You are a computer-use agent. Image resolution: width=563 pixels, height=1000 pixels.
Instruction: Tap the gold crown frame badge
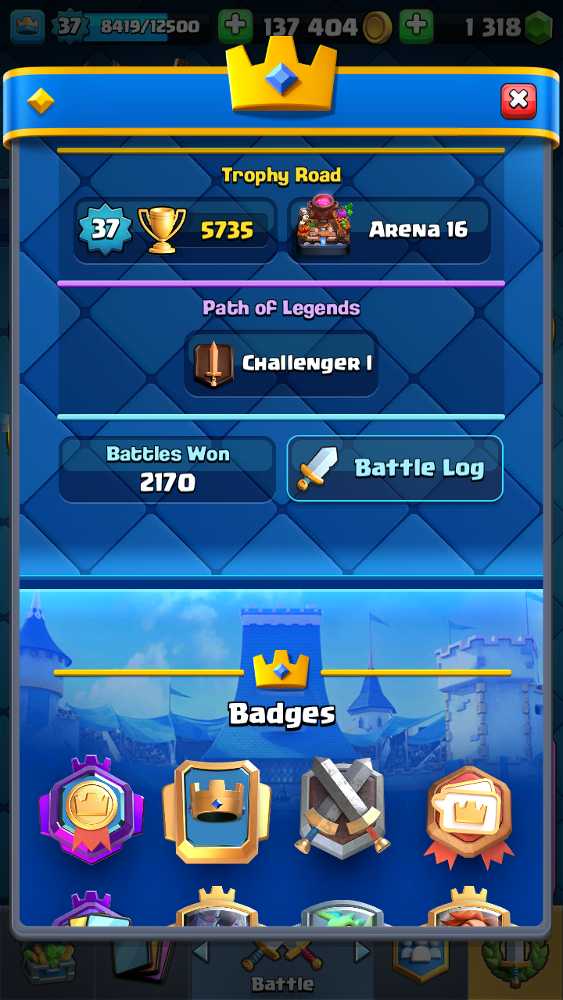coord(217,811)
